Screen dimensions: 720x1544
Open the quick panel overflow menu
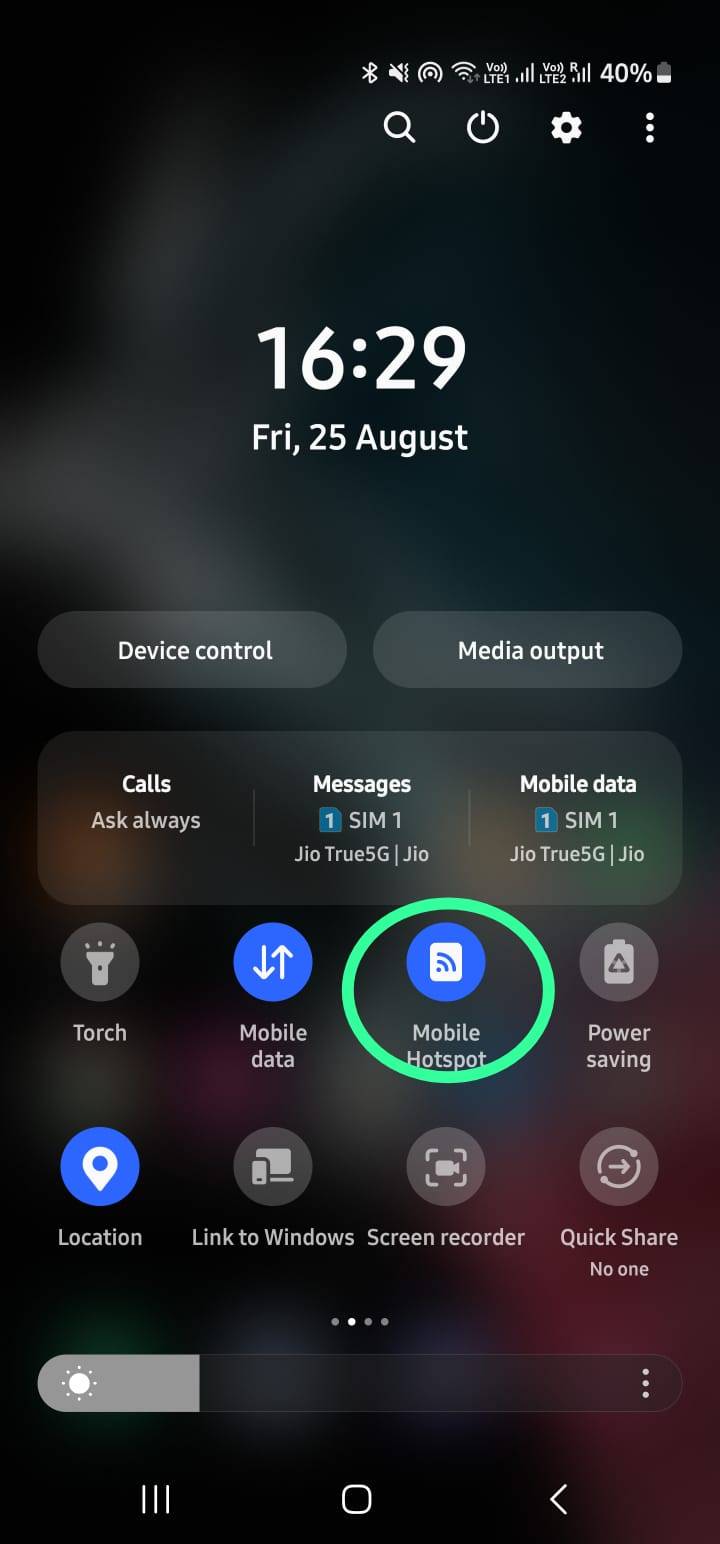coord(650,128)
